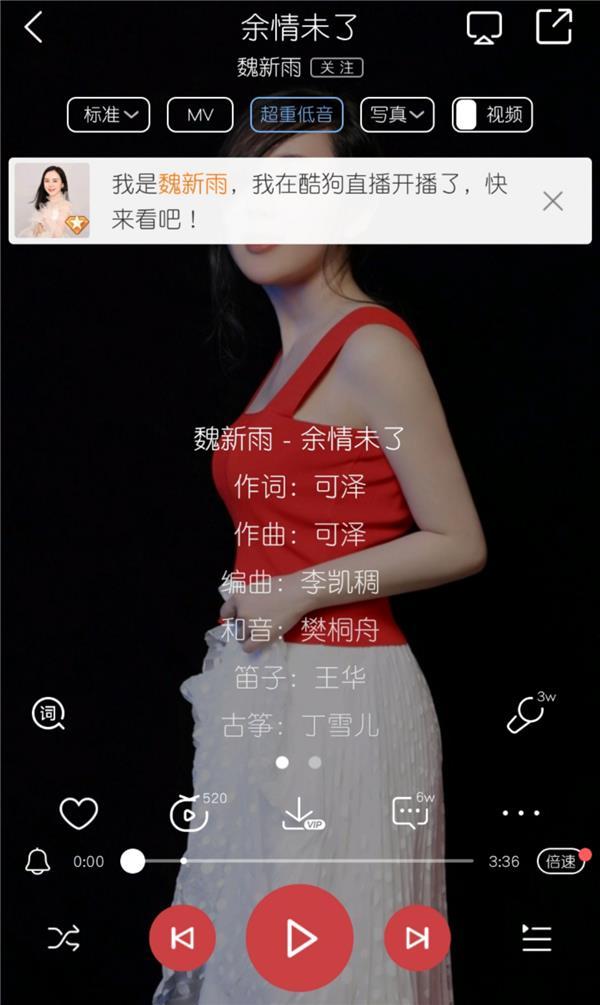Open the 标准 audio quality dropdown

[x=109, y=115]
